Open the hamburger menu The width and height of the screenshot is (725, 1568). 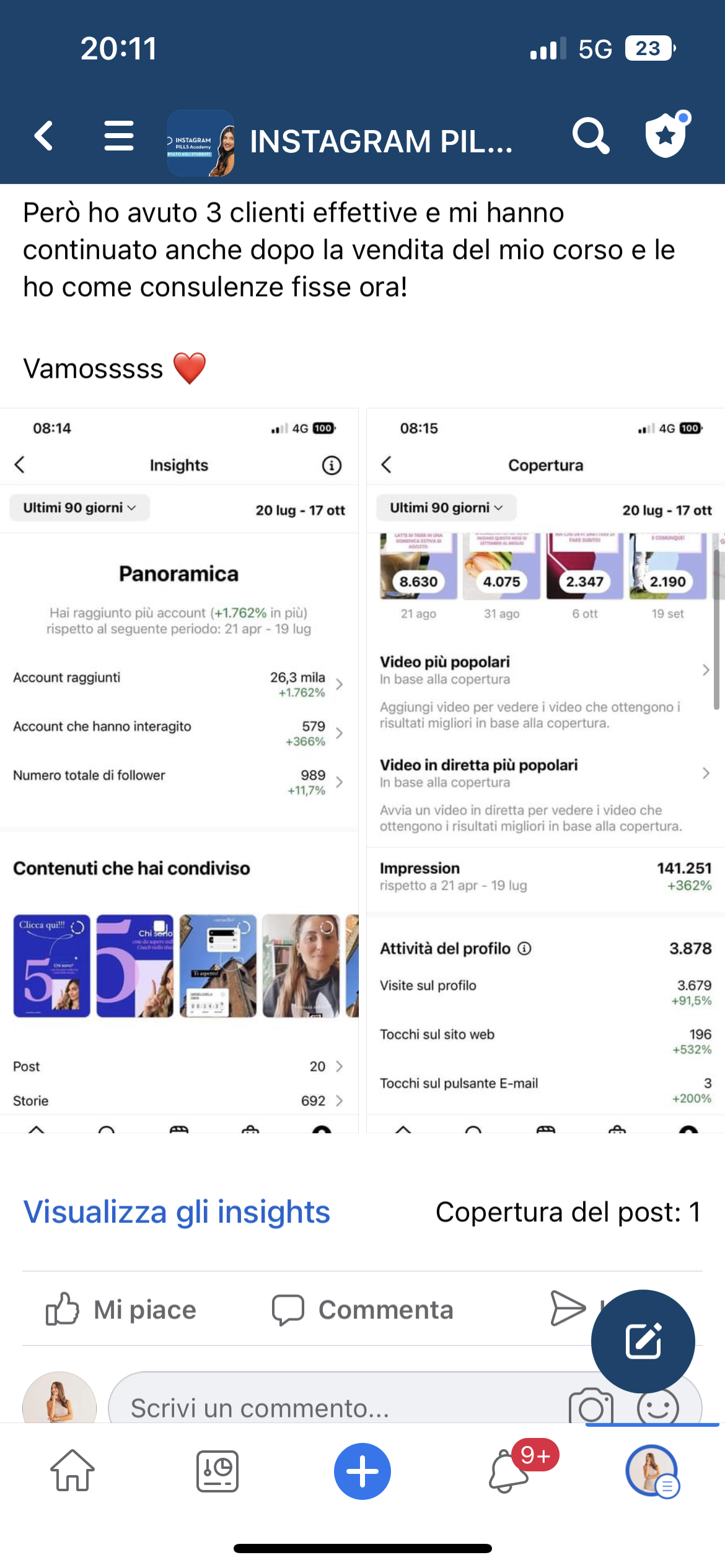tap(118, 136)
